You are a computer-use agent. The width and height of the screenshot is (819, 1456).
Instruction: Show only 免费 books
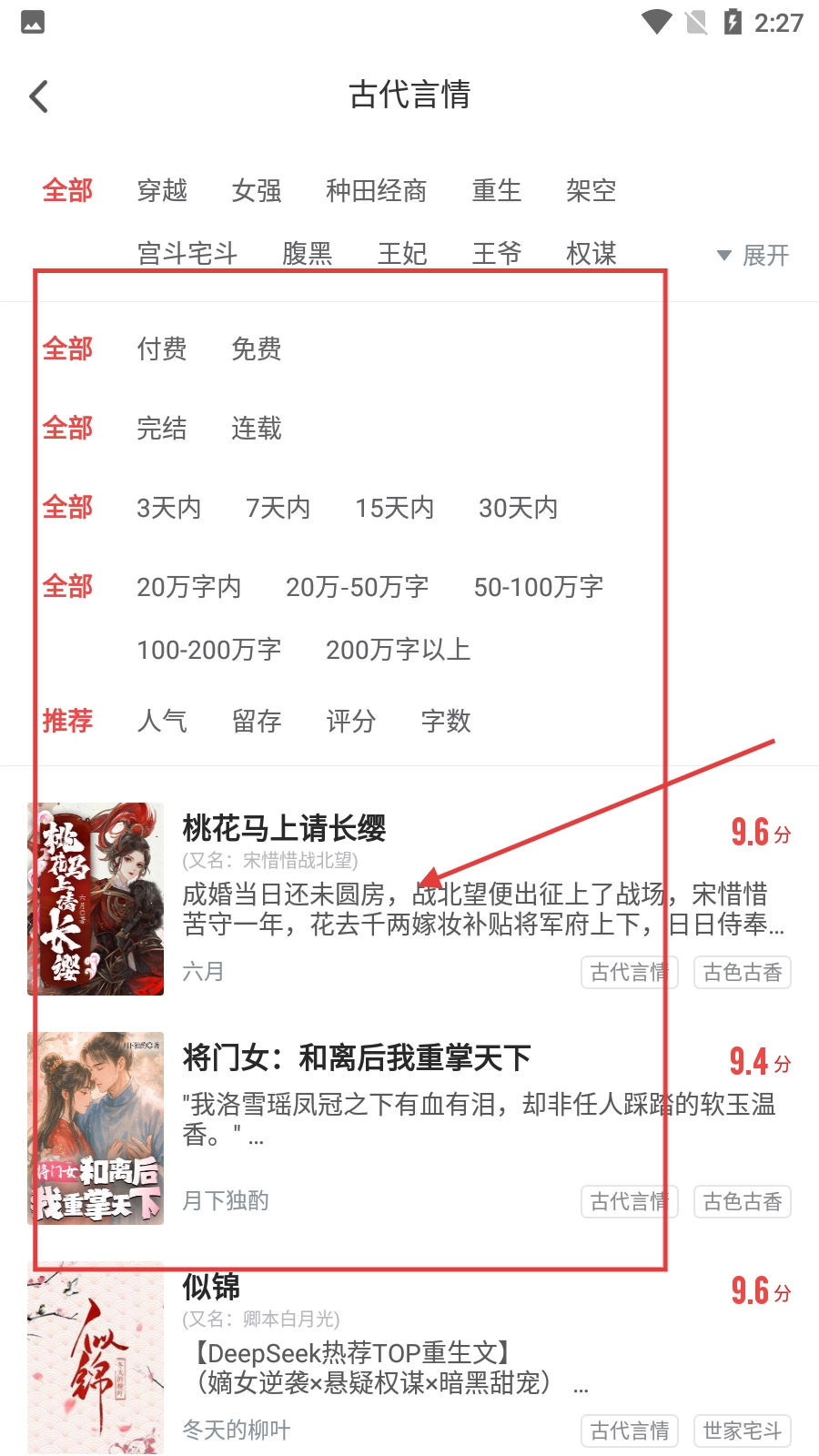[x=257, y=349]
